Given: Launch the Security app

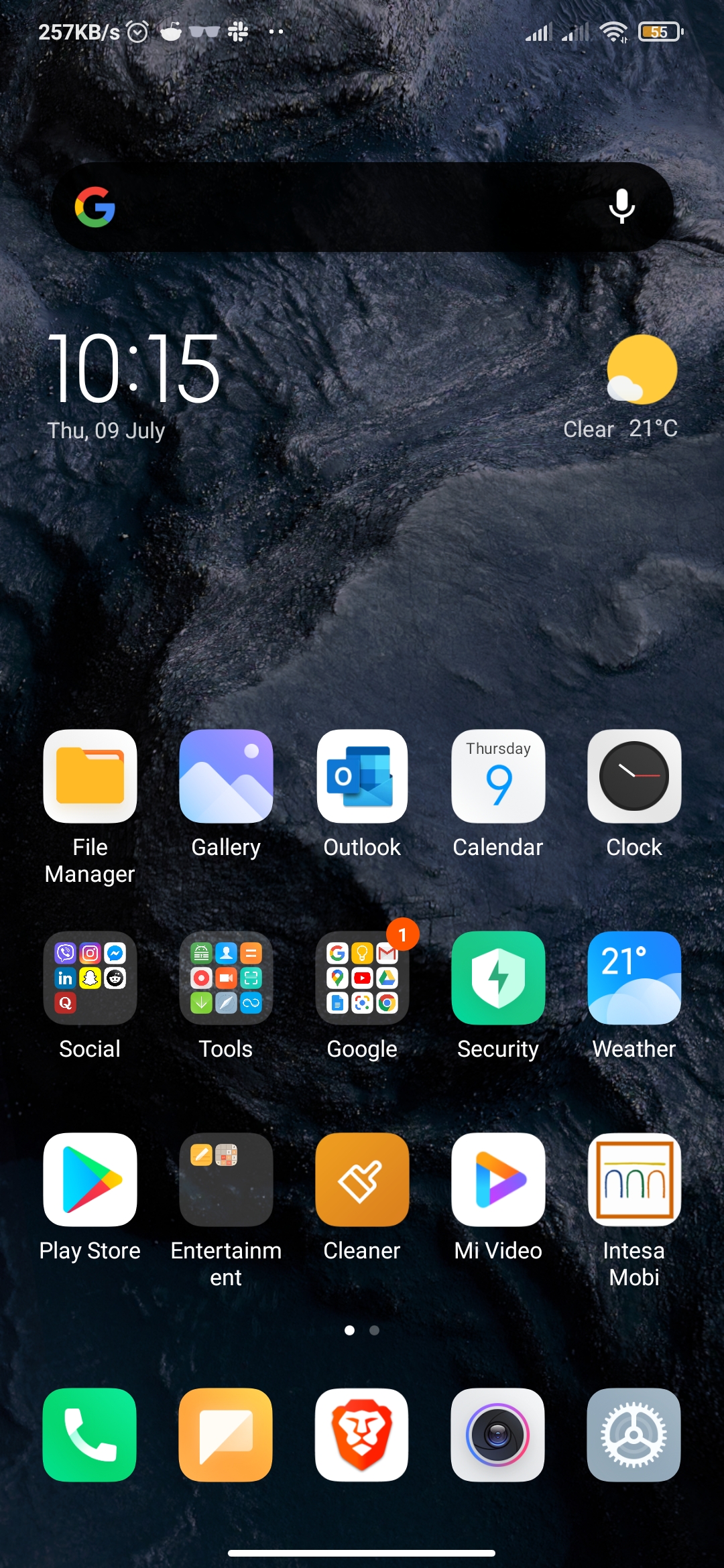Looking at the screenshot, I should 498,978.
